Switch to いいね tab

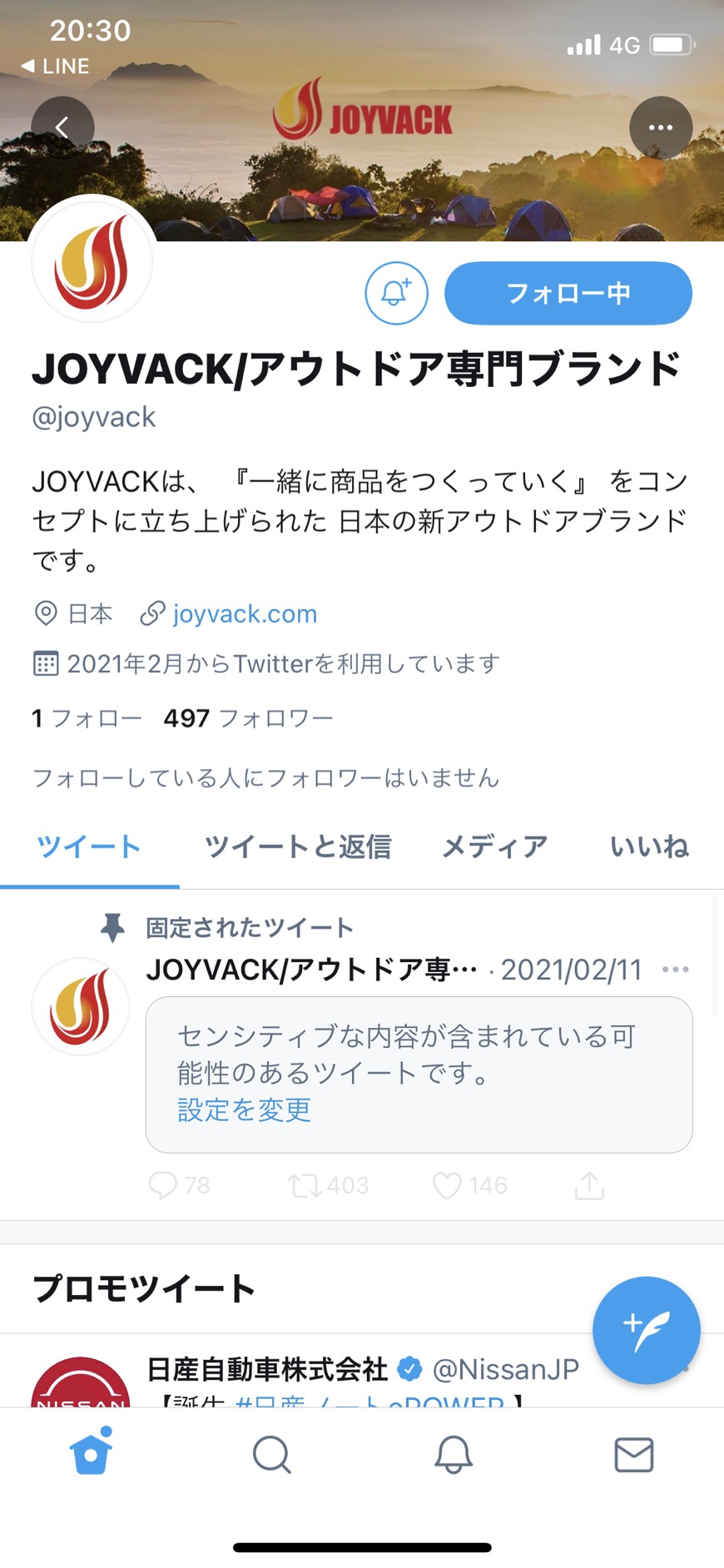point(649,846)
